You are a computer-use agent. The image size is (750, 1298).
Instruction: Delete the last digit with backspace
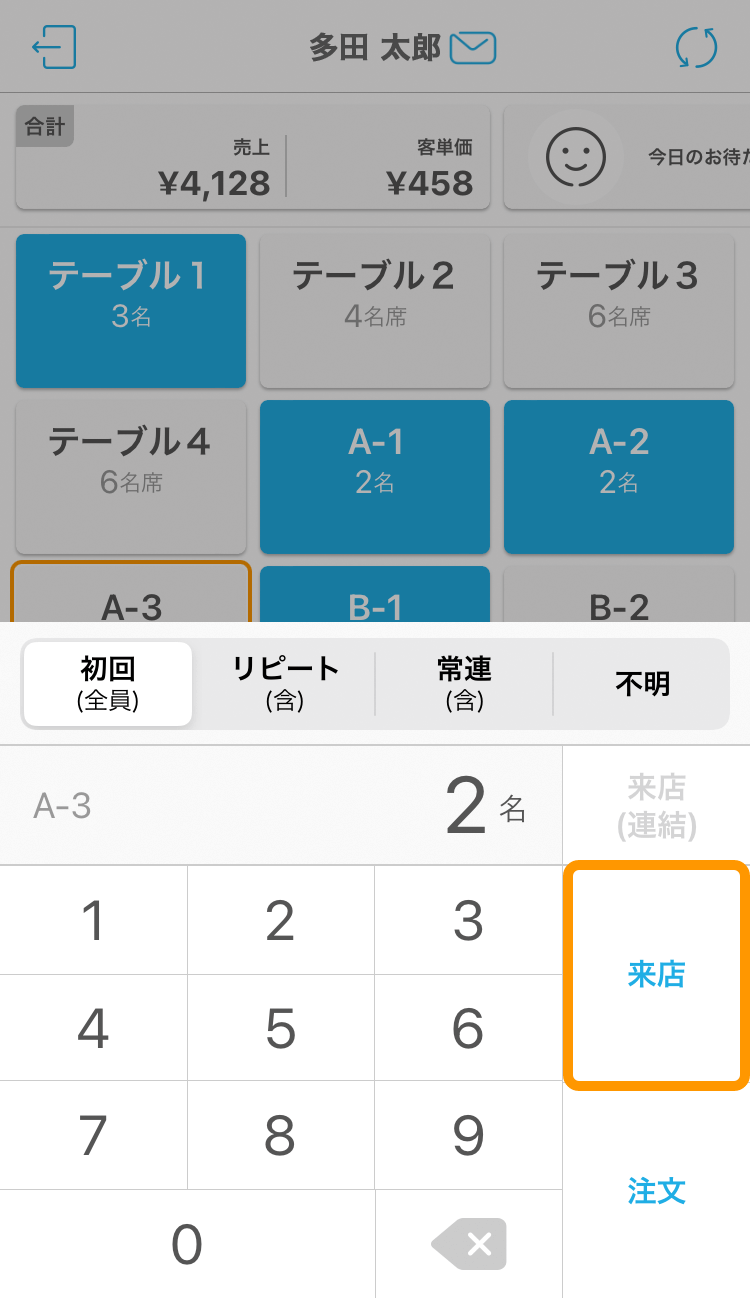pyautogui.click(x=469, y=1244)
